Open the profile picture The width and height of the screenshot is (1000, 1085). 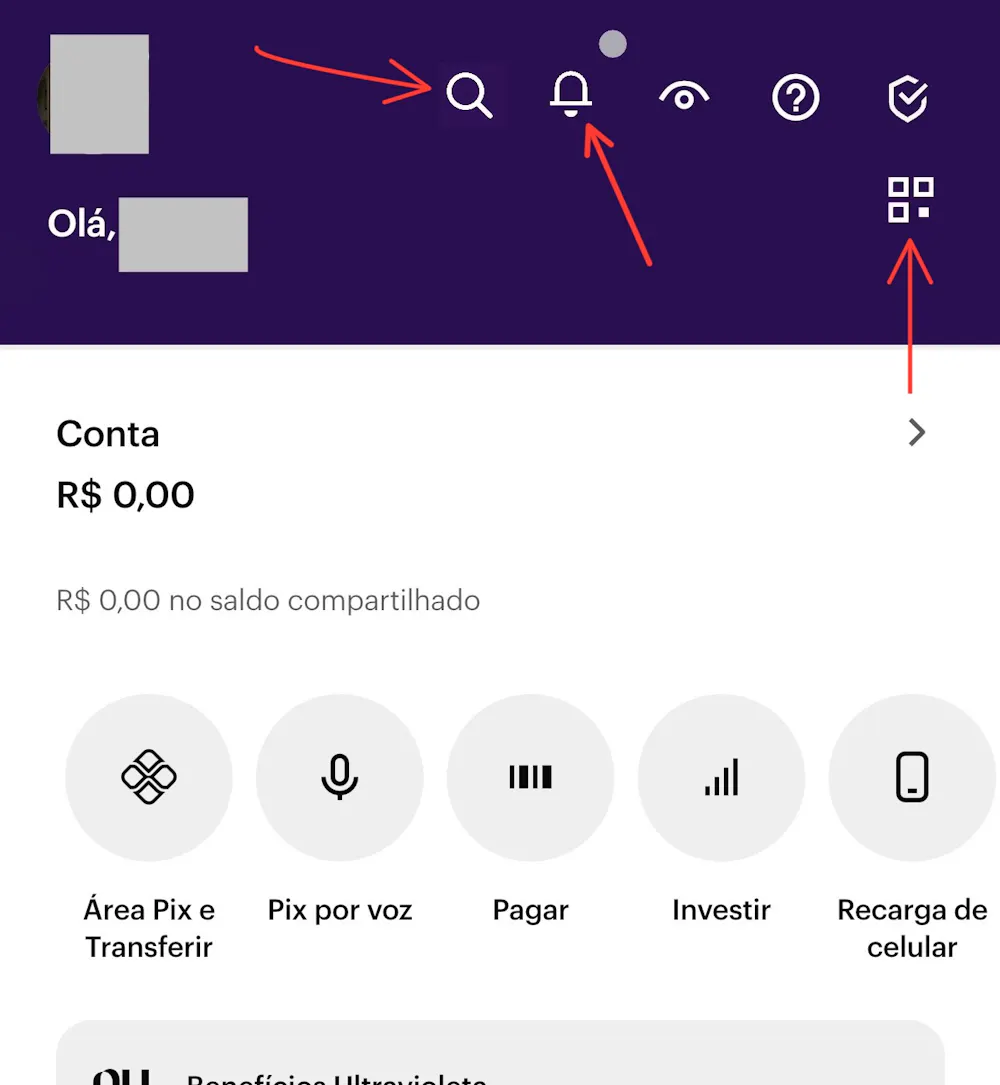click(95, 96)
